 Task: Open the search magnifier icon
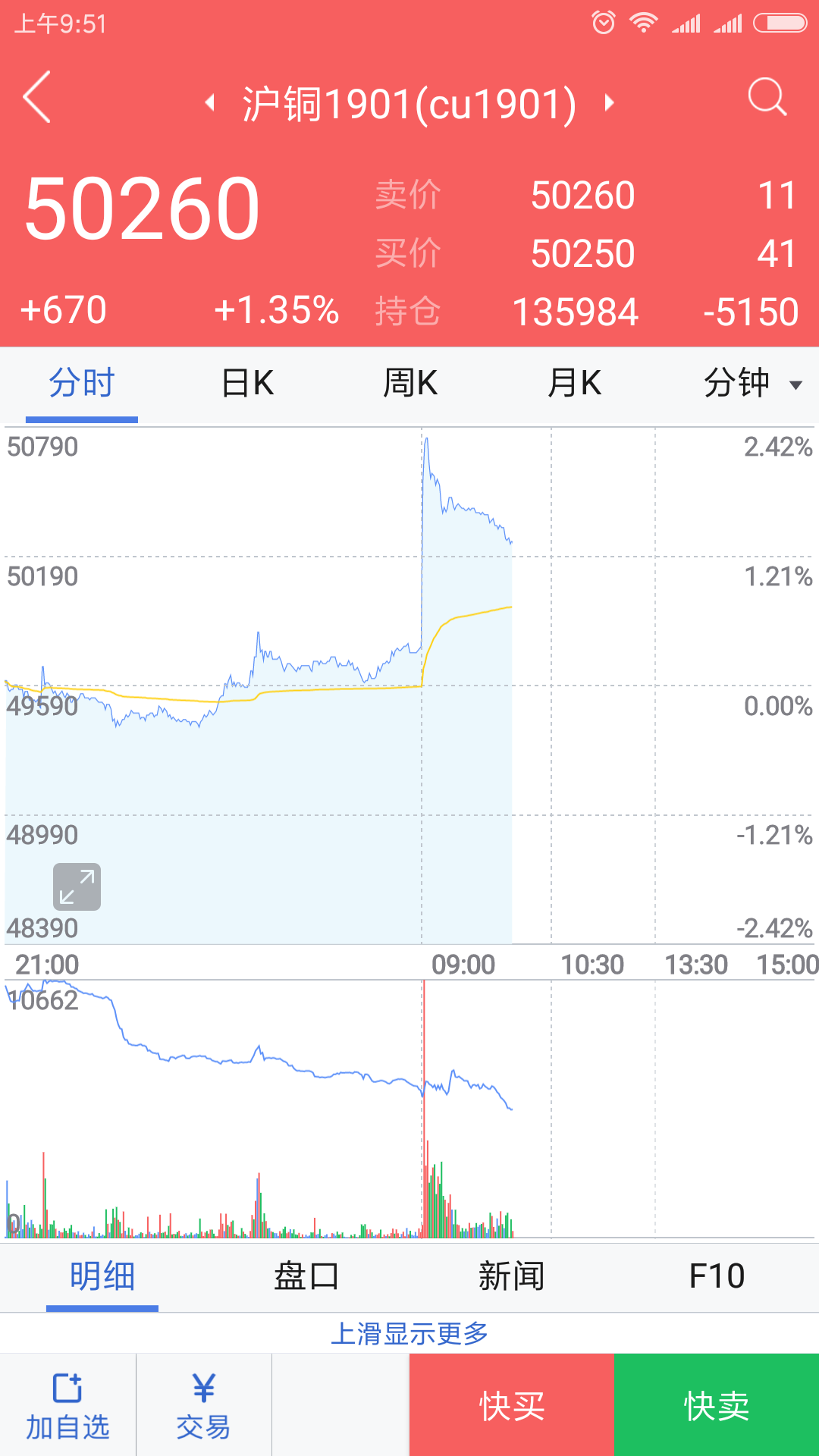[x=767, y=97]
